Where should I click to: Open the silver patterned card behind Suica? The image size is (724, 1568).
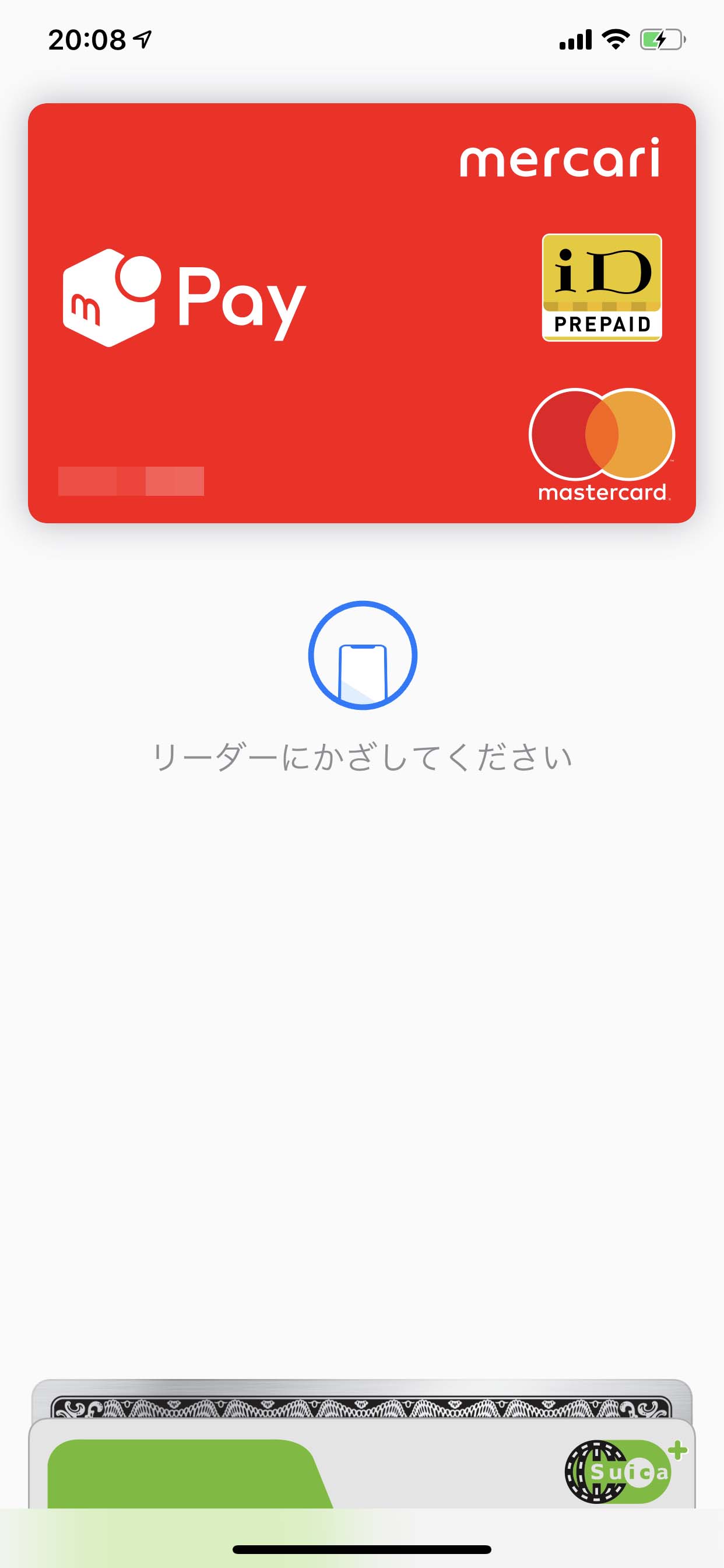(x=361, y=1399)
